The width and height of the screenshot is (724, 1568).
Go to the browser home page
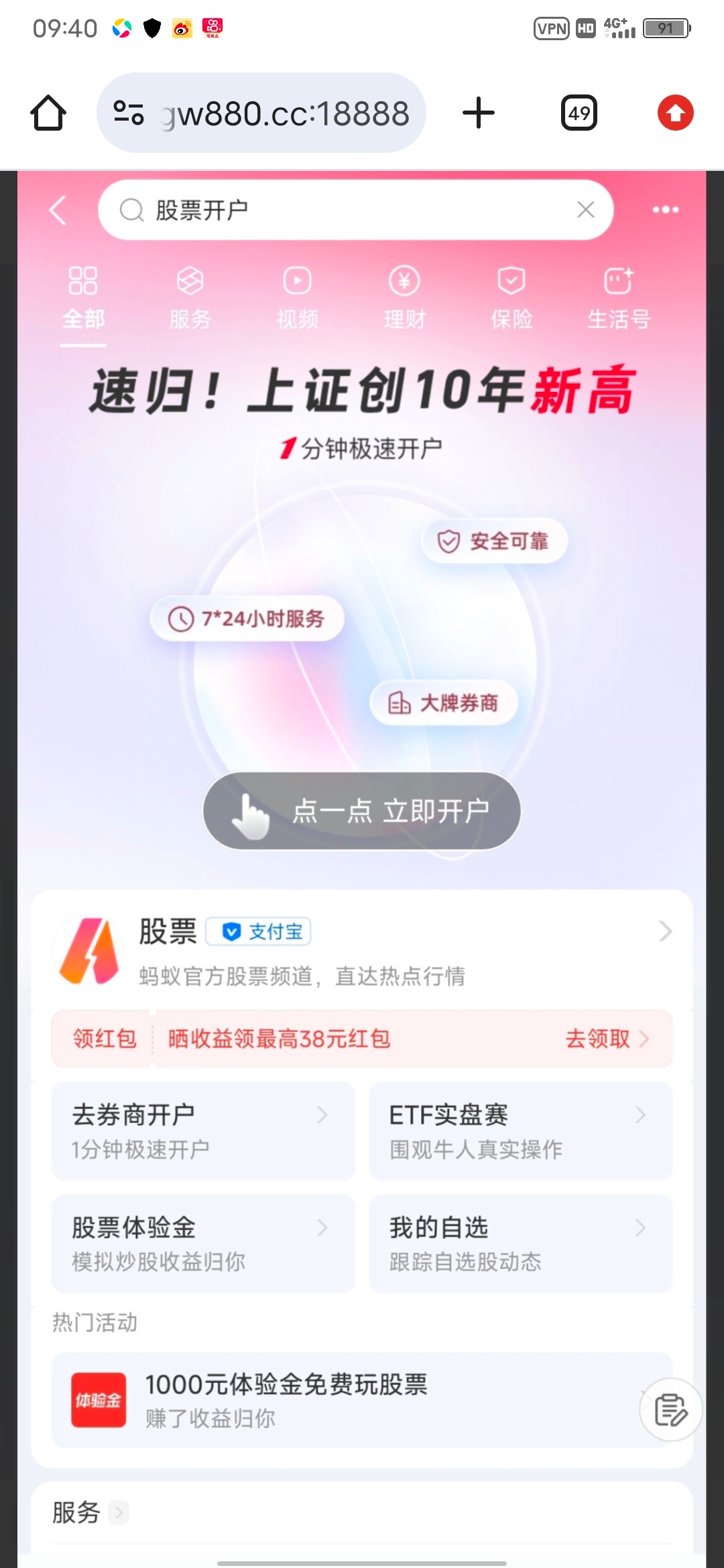[48, 113]
